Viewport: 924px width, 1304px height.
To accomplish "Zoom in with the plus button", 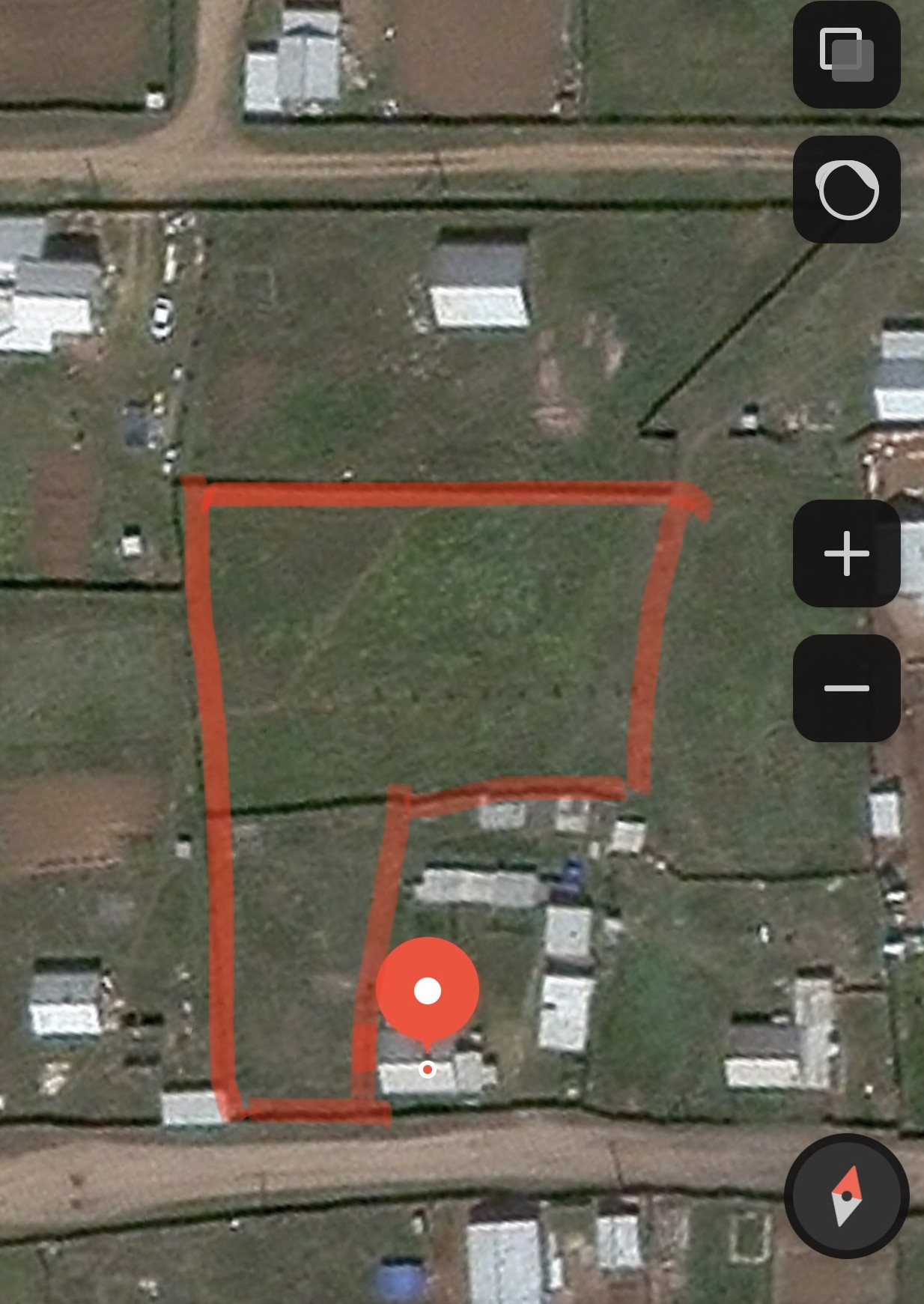I will pyautogui.click(x=846, y=553).
